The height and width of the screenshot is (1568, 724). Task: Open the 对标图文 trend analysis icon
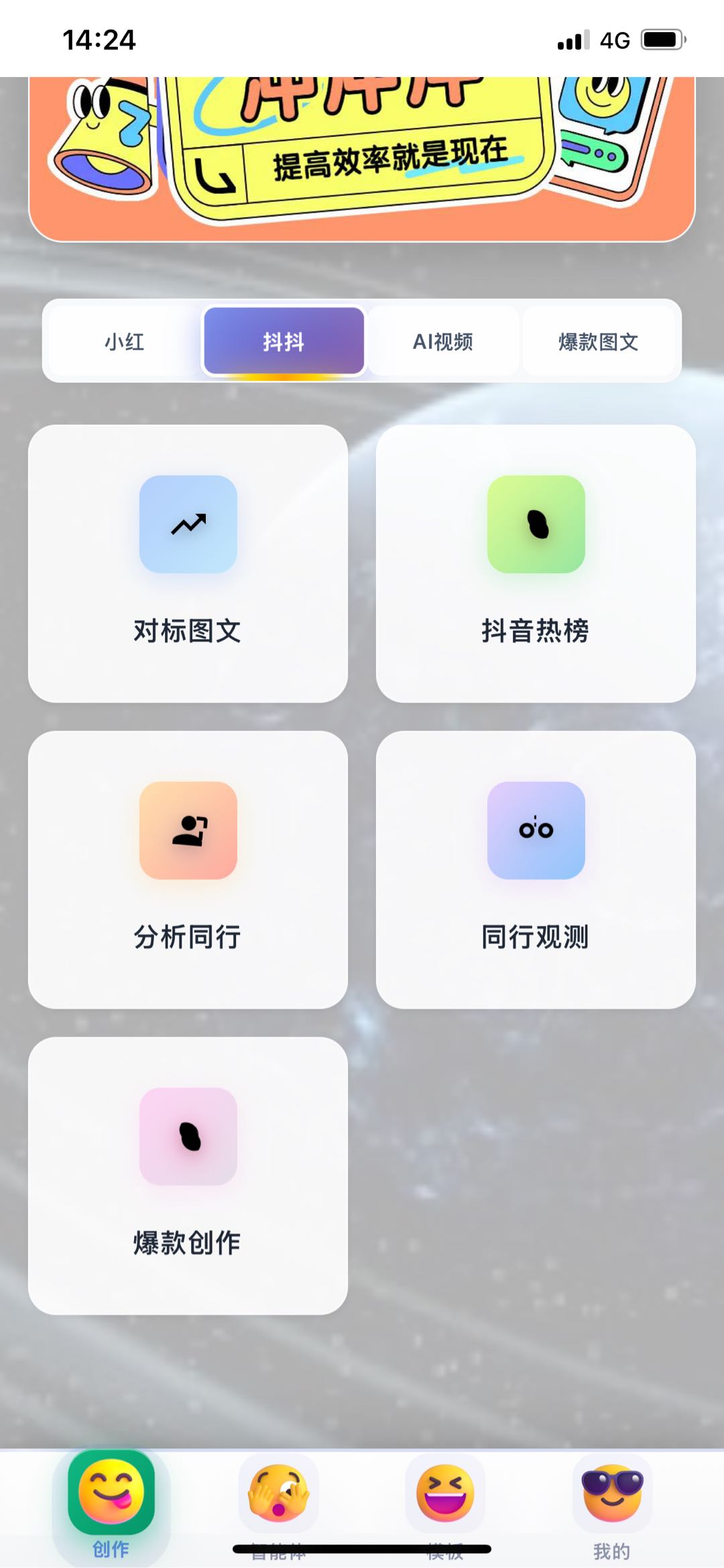tap(188, 524)
